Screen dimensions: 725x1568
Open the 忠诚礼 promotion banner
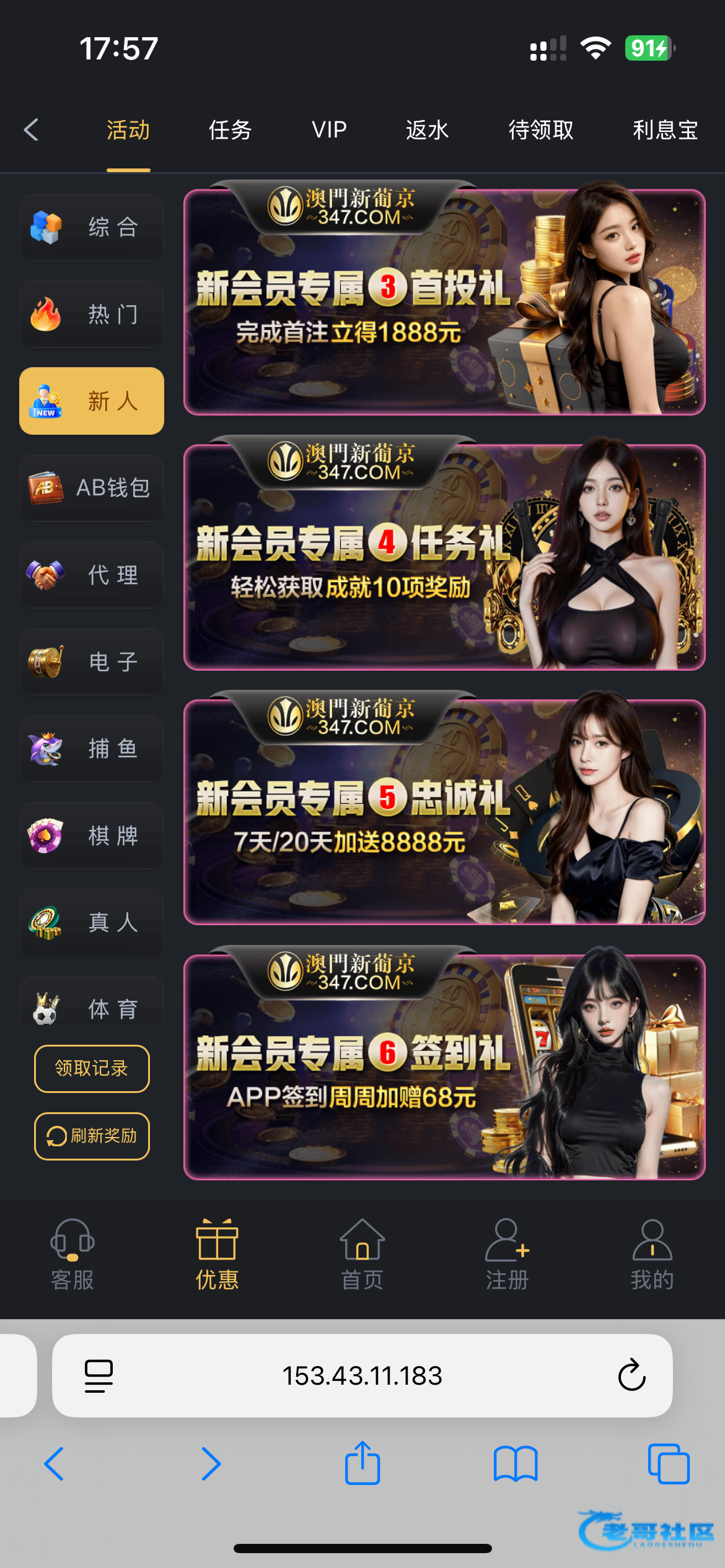(x=444, y=812)
